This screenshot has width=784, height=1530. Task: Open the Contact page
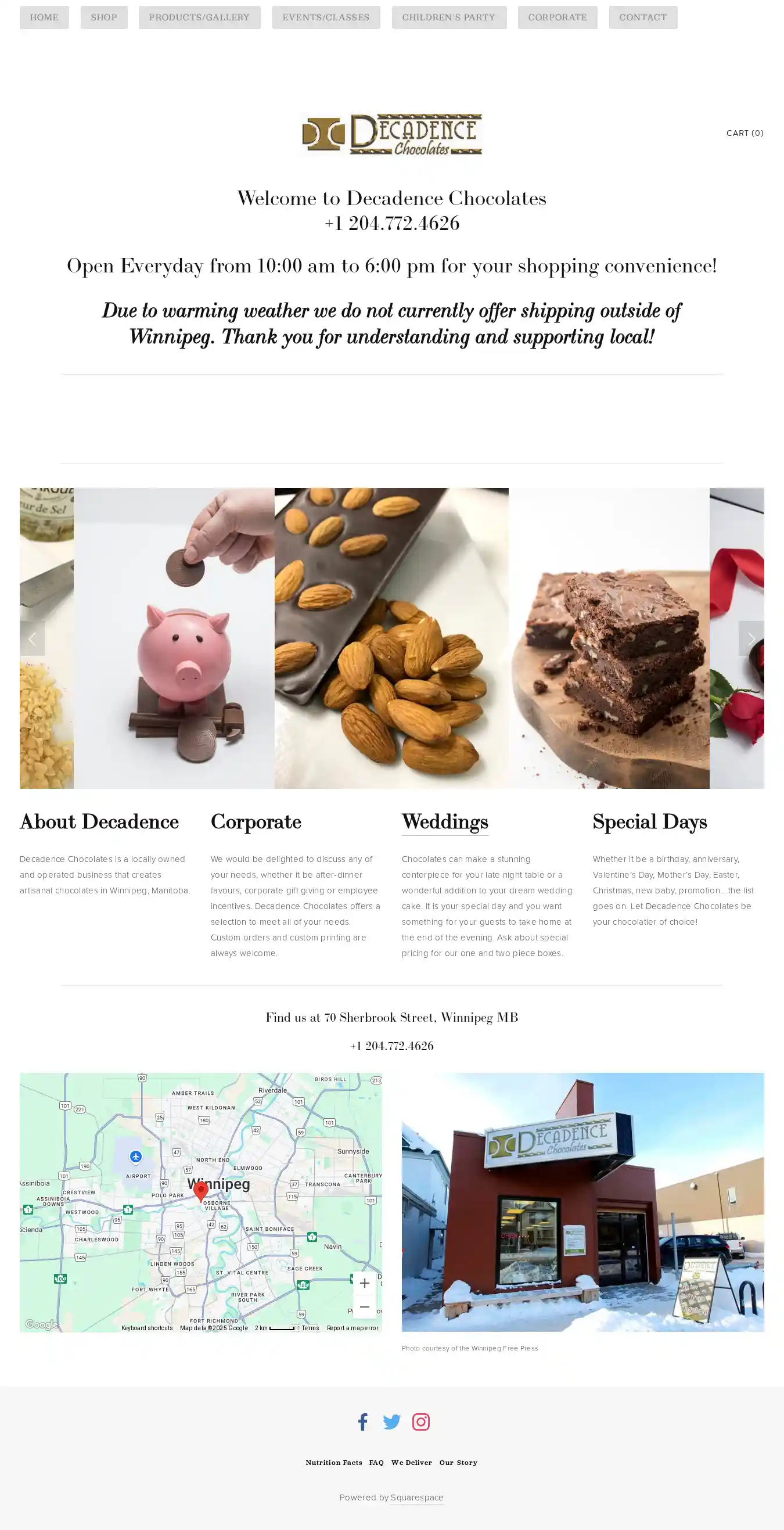click(643, 17)
